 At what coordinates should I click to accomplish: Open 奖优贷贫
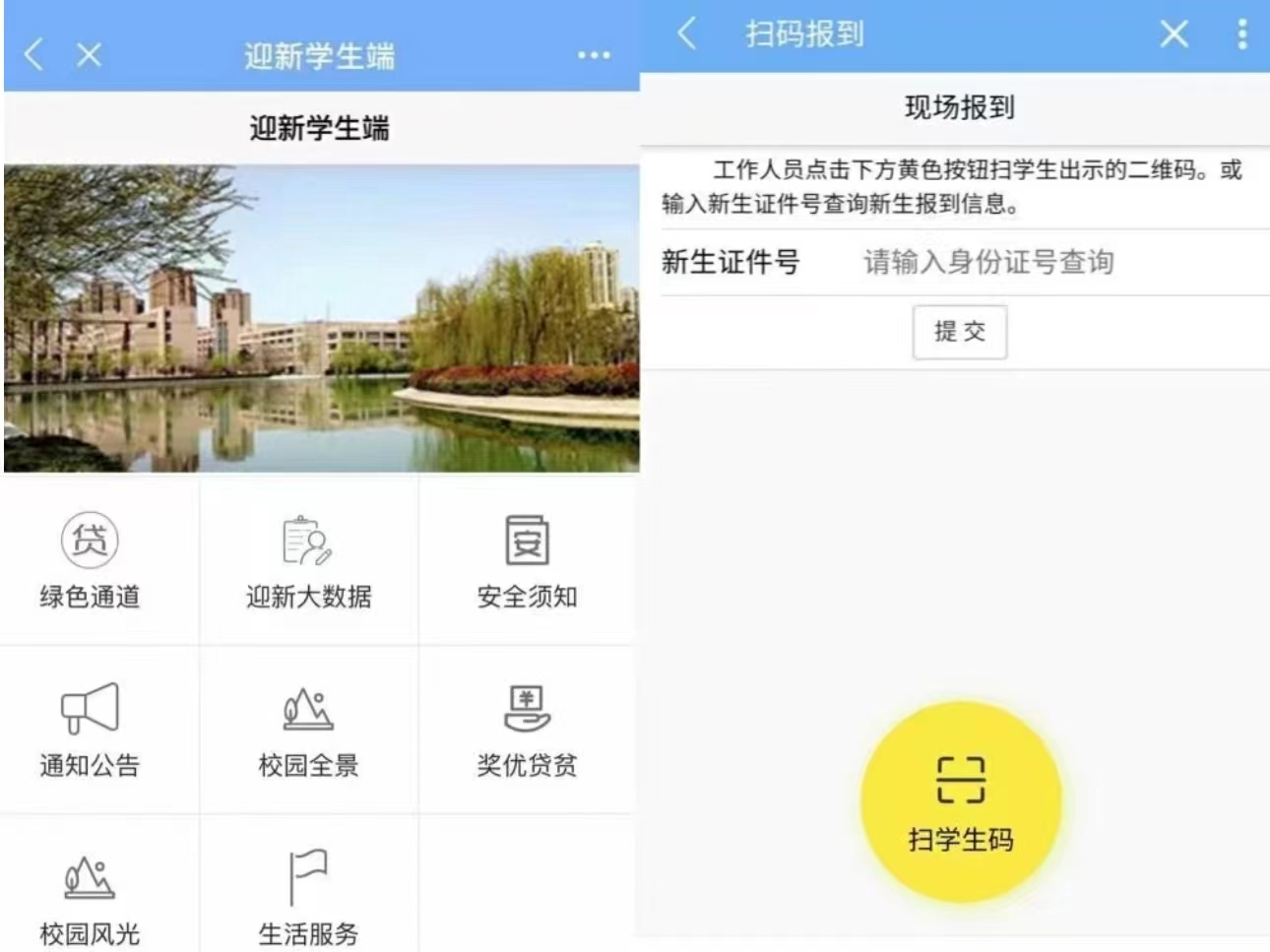(527, 730)
